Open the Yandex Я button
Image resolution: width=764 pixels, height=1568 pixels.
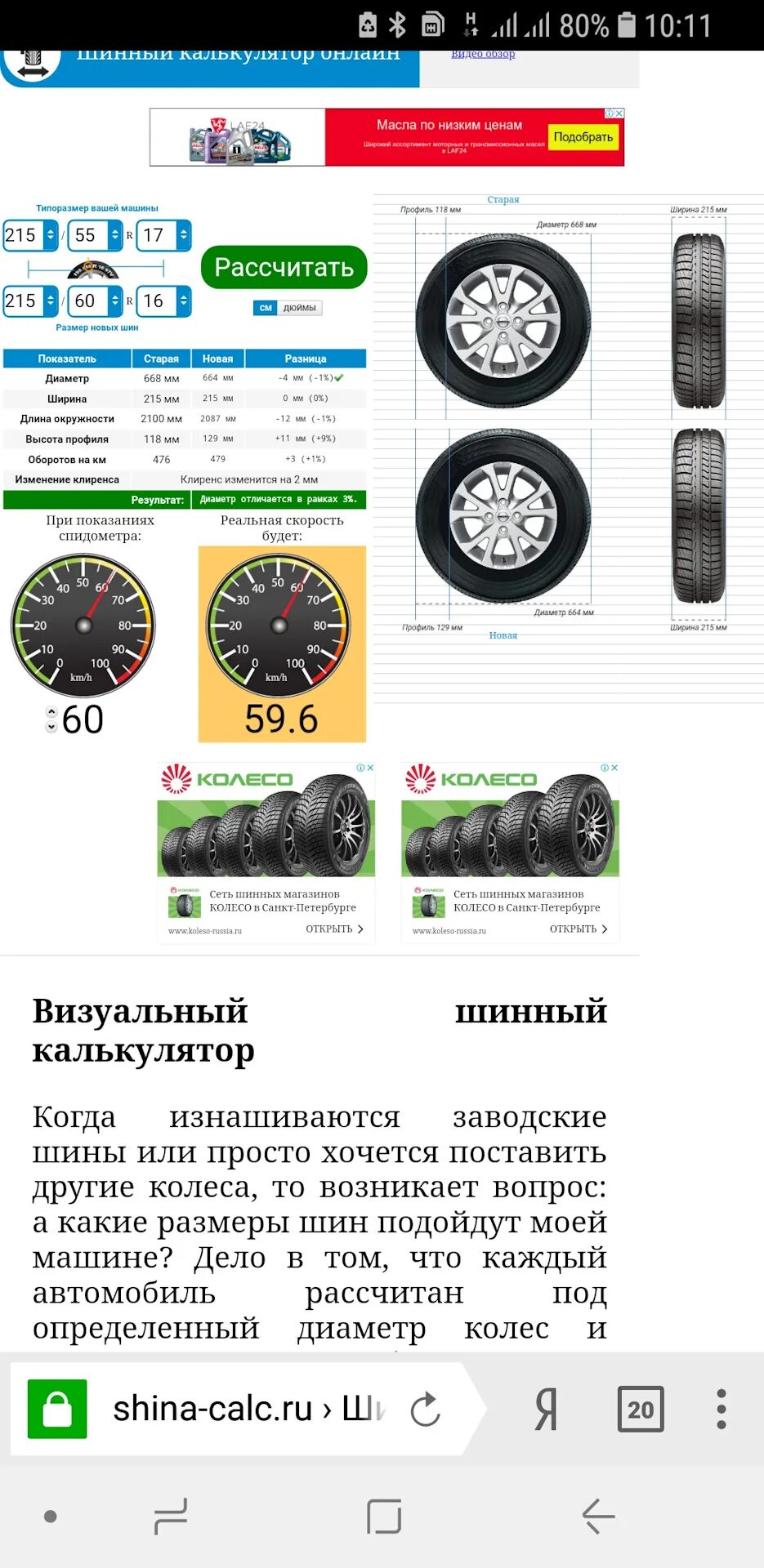[x=546, y=1409]
